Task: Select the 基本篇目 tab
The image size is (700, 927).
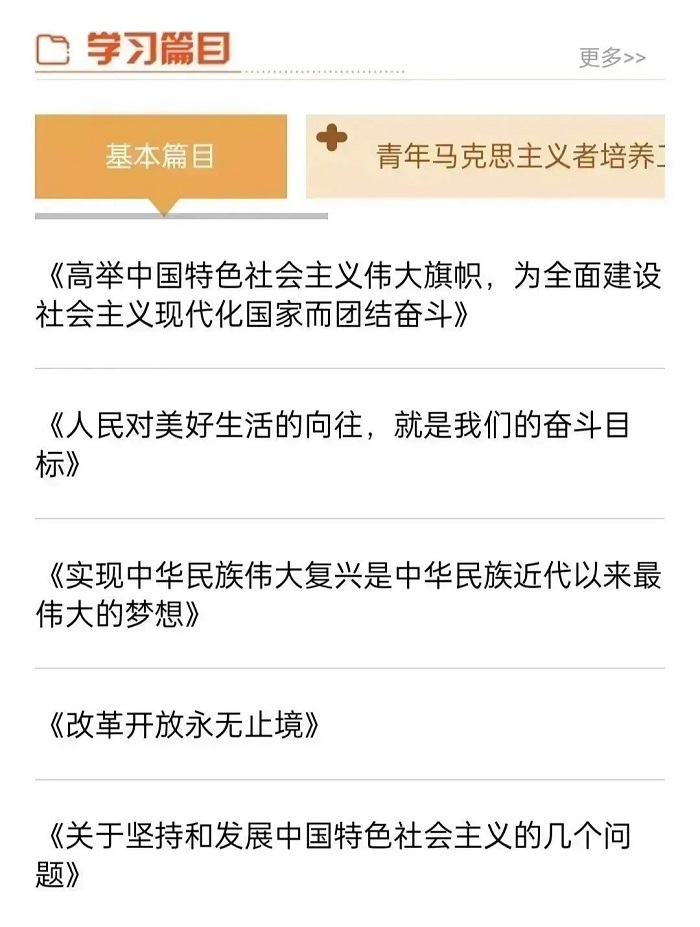Action: (160, 157)
